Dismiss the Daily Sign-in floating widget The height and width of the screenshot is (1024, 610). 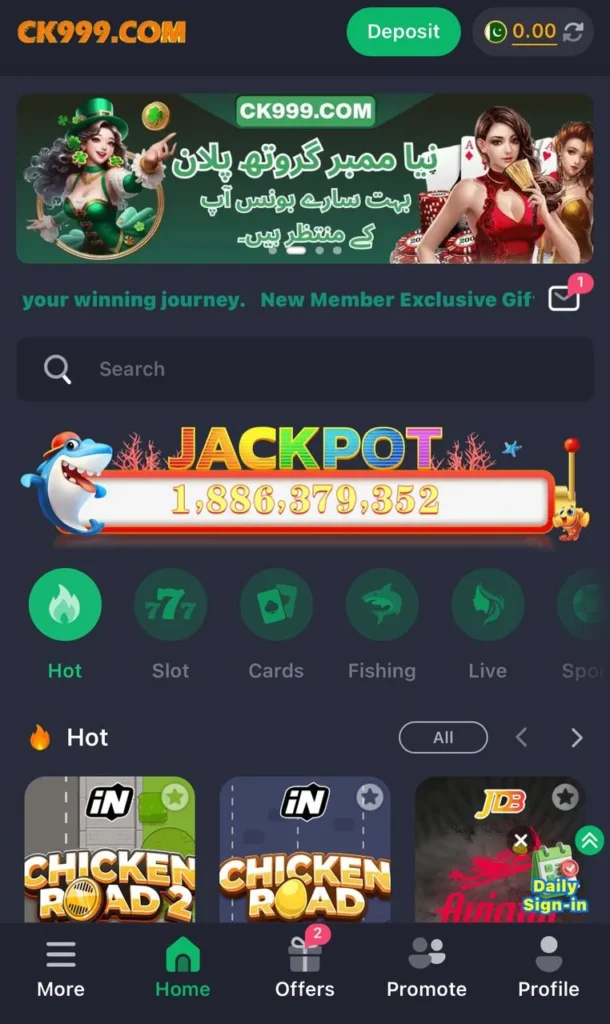[519, 841]
